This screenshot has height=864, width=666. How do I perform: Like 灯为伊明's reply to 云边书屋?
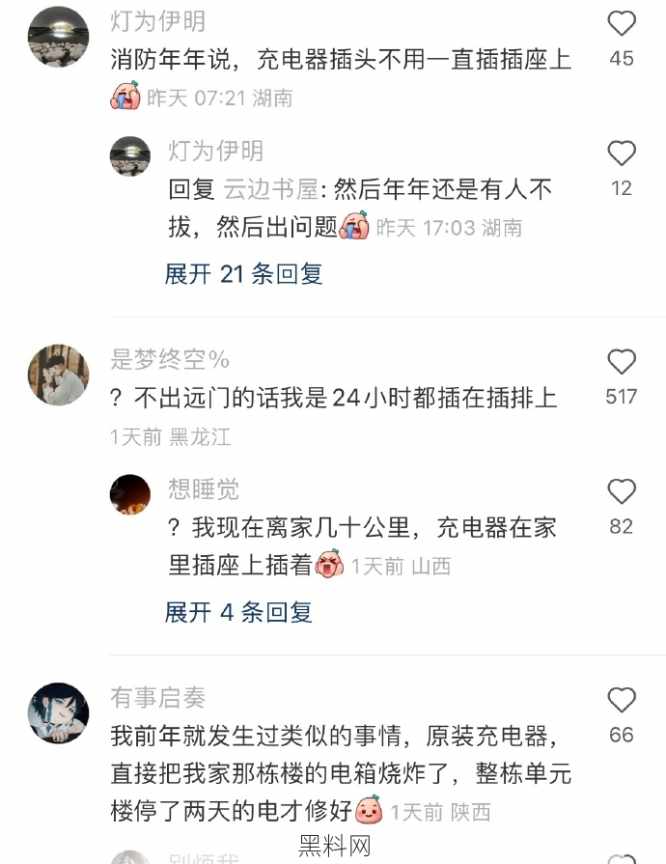coord(621,153)
